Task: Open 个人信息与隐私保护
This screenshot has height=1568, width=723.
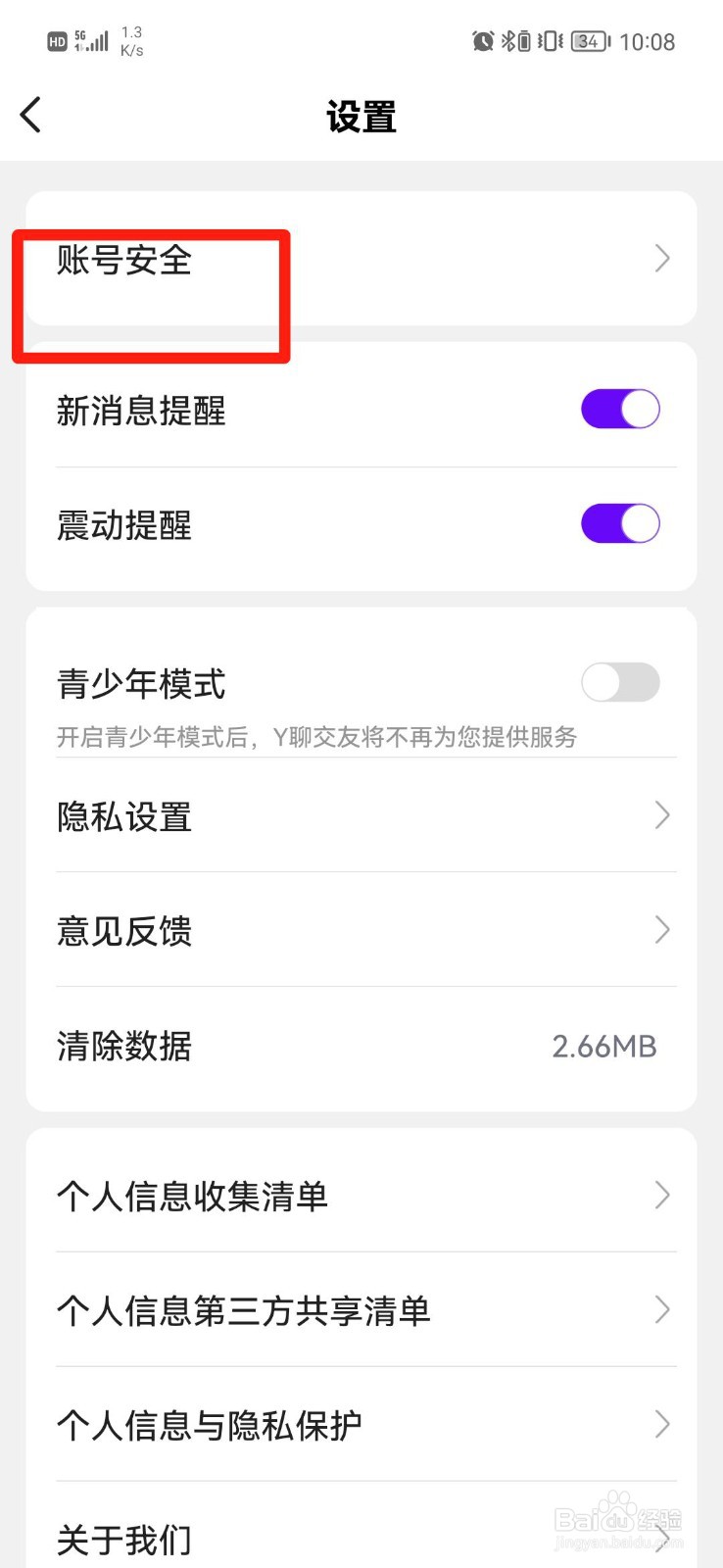Action: click(361, 1425)
